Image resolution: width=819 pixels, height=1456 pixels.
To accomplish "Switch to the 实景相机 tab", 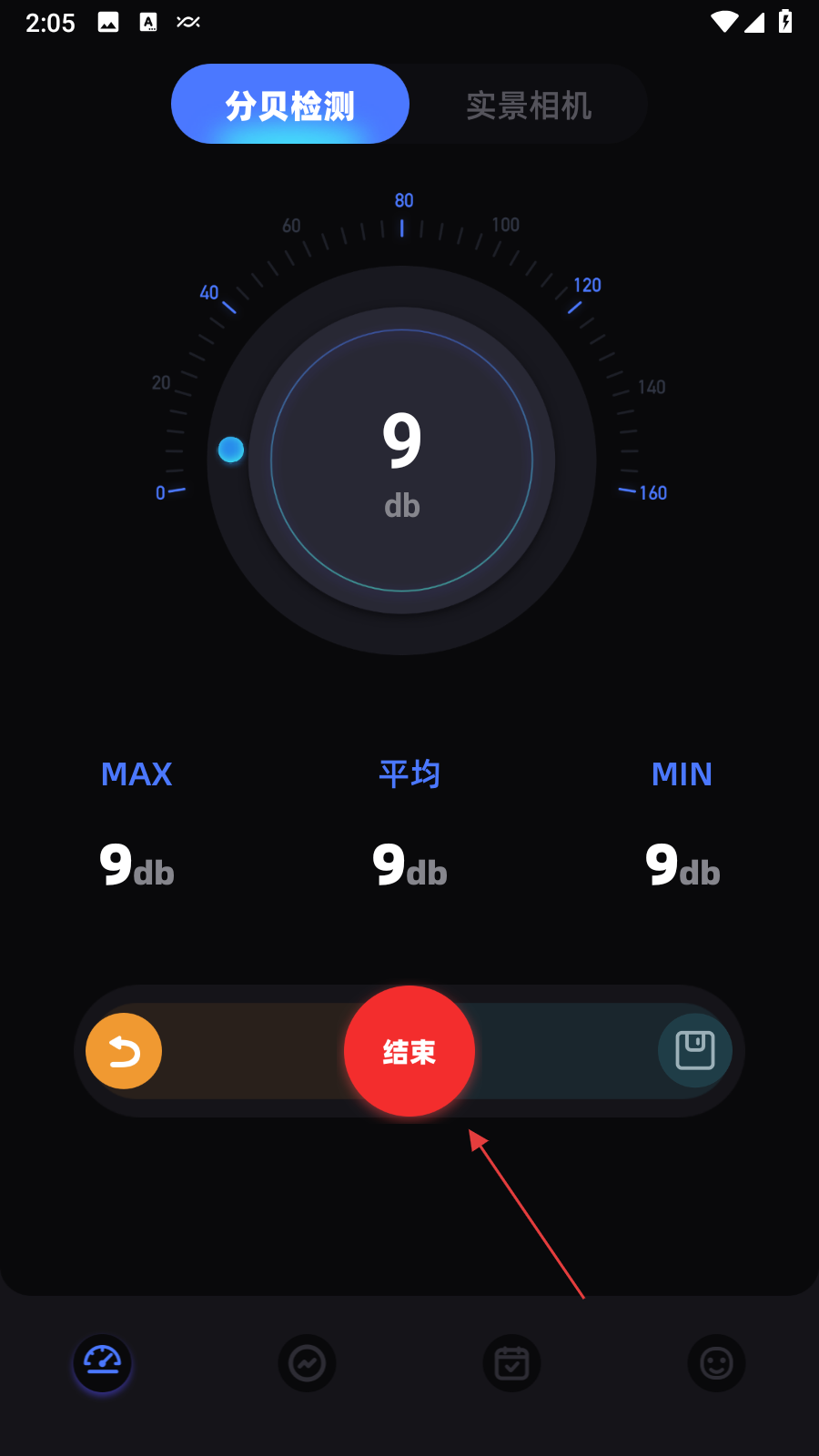I will point(529,105).
